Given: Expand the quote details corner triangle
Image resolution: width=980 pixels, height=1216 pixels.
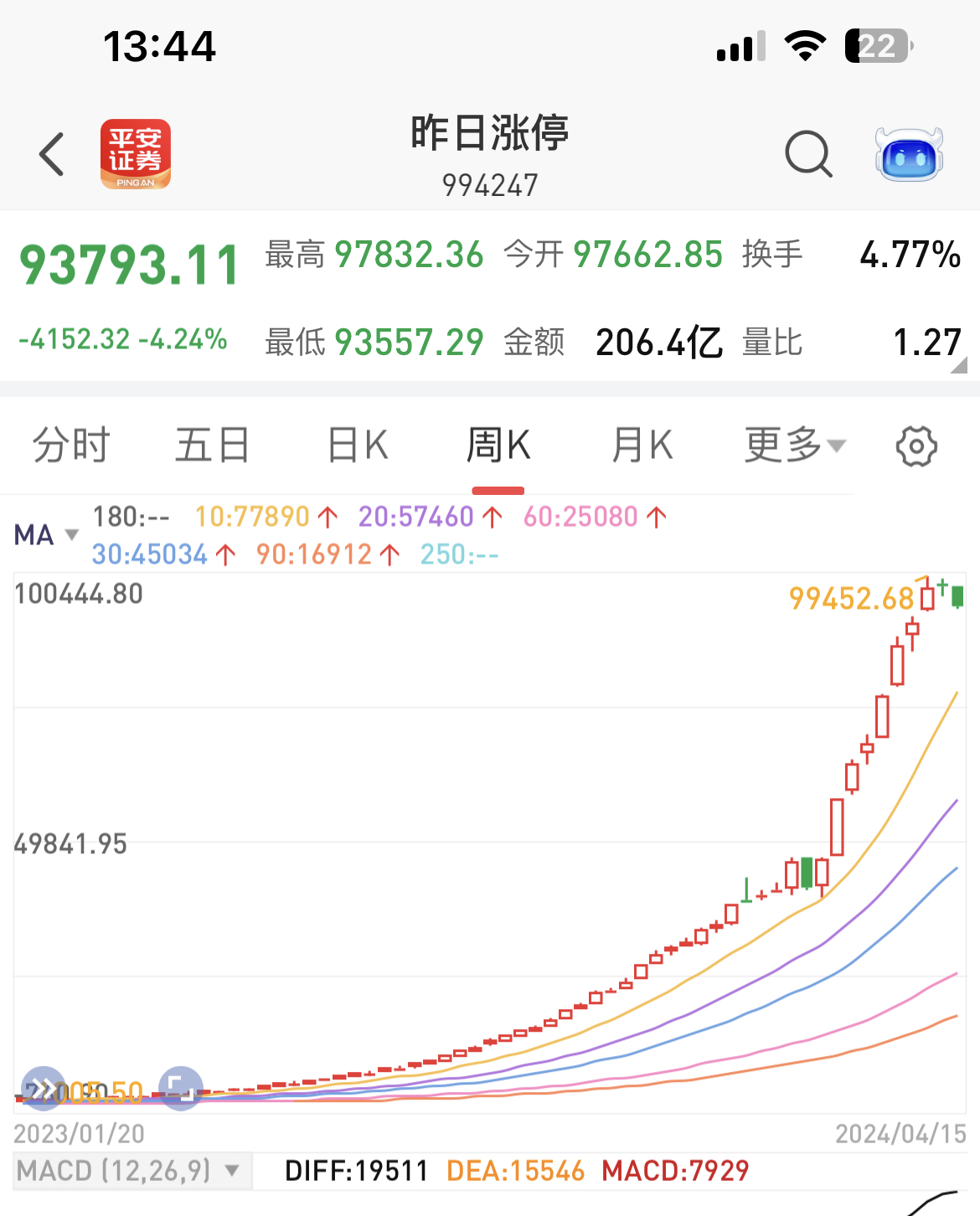Looking at the screenshot, I should click(x=959, y=364).
